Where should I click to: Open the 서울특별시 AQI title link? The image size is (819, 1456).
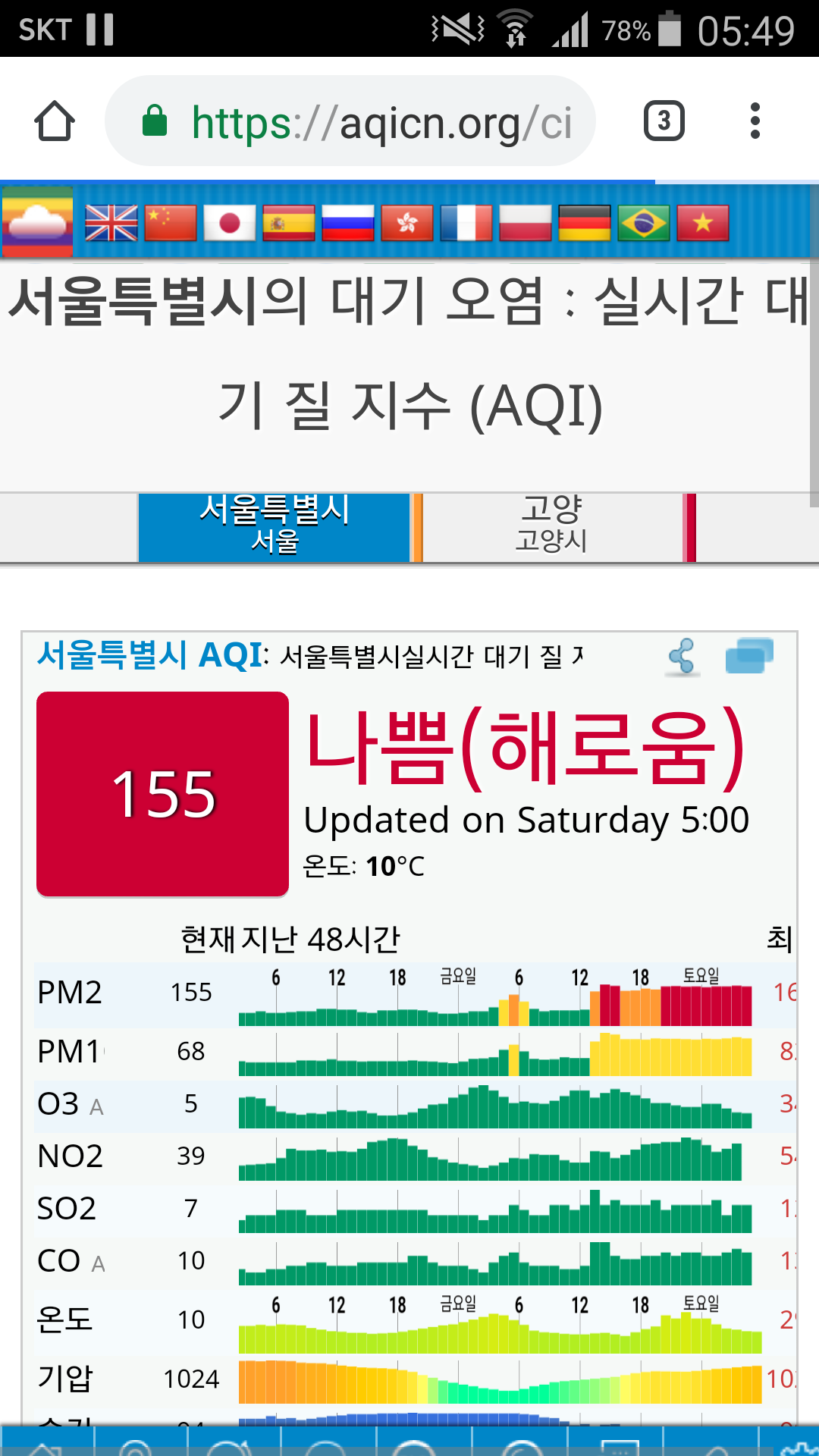tap(152, 655)
